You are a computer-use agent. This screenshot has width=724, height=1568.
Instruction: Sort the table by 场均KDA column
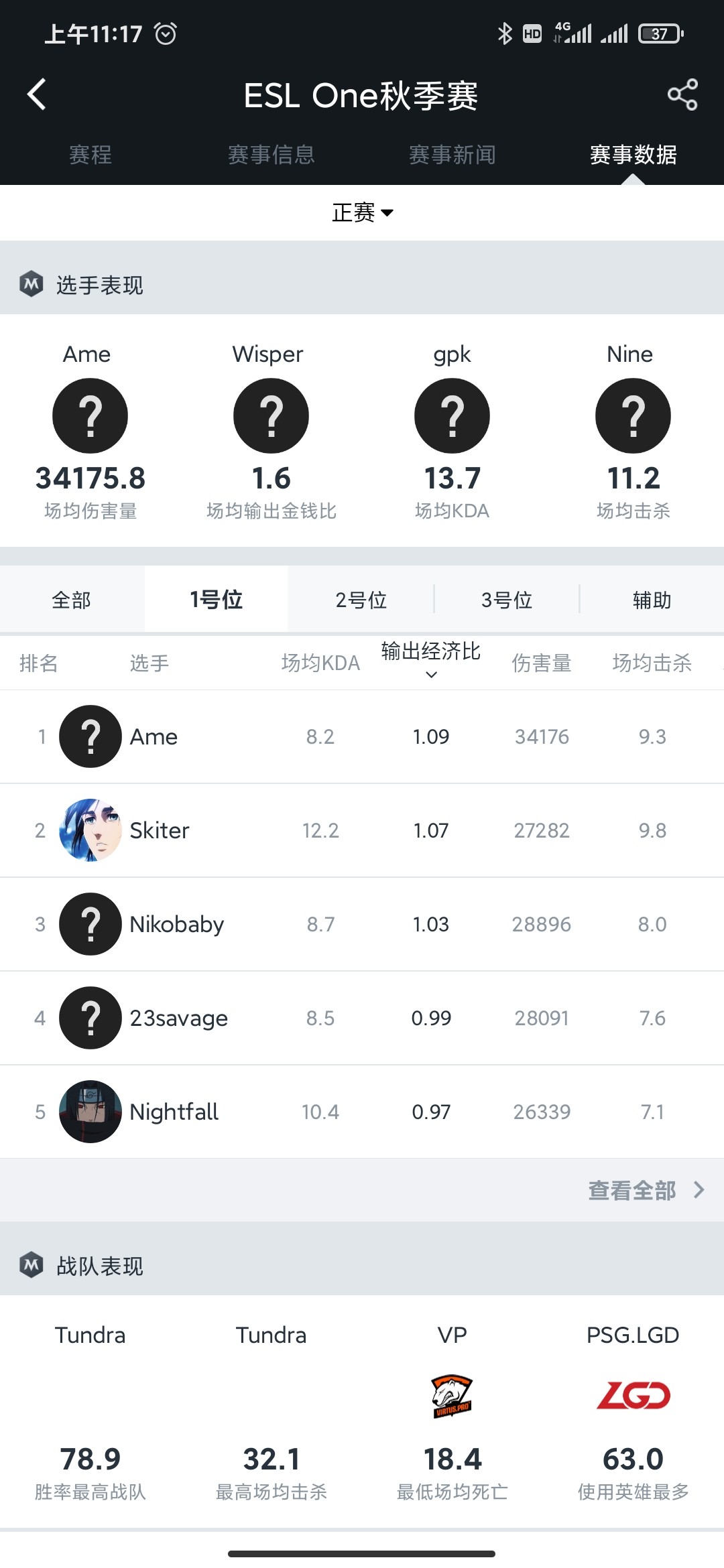320,663
